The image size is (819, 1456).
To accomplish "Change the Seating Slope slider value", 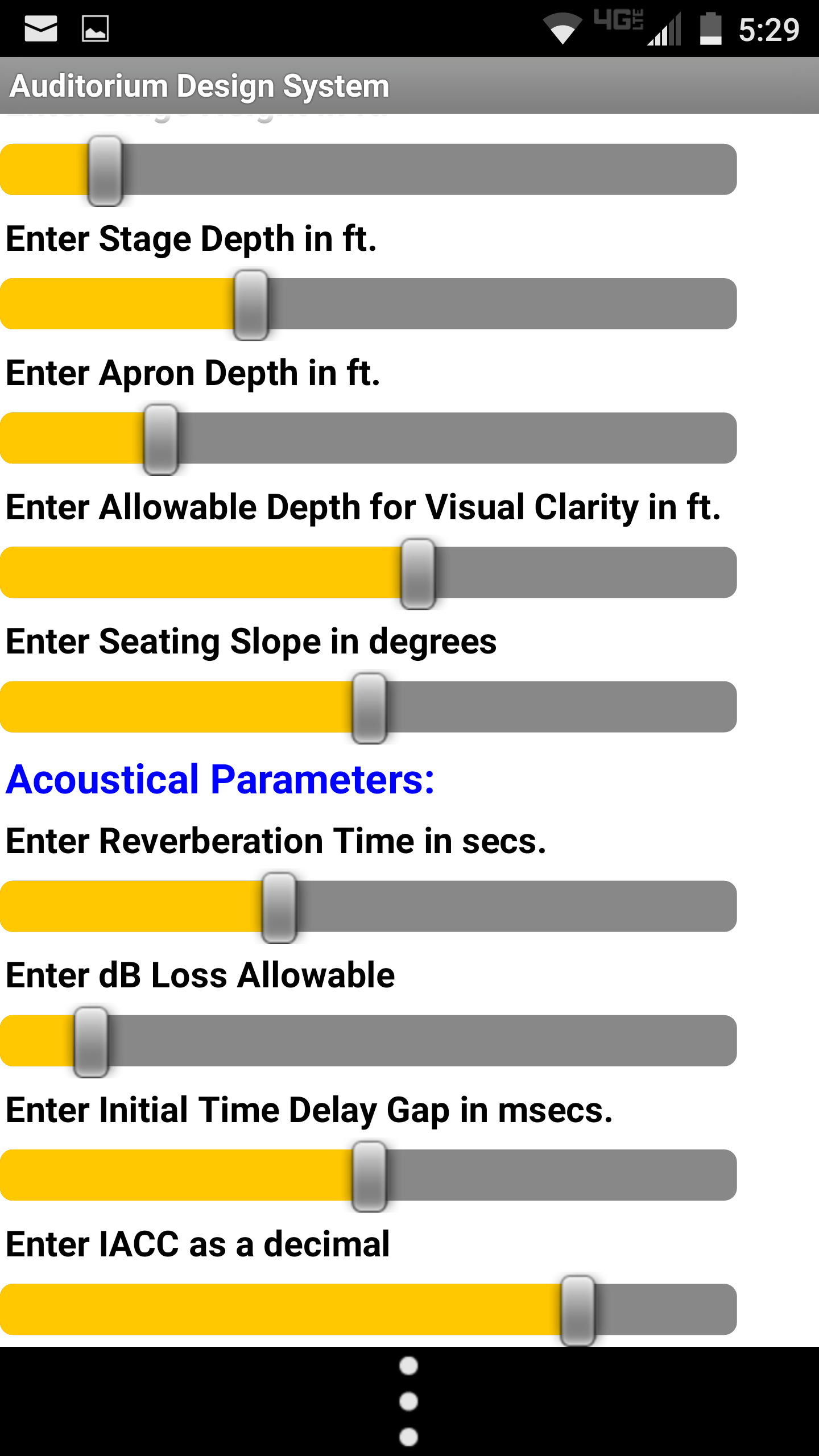I will [370, 707].
